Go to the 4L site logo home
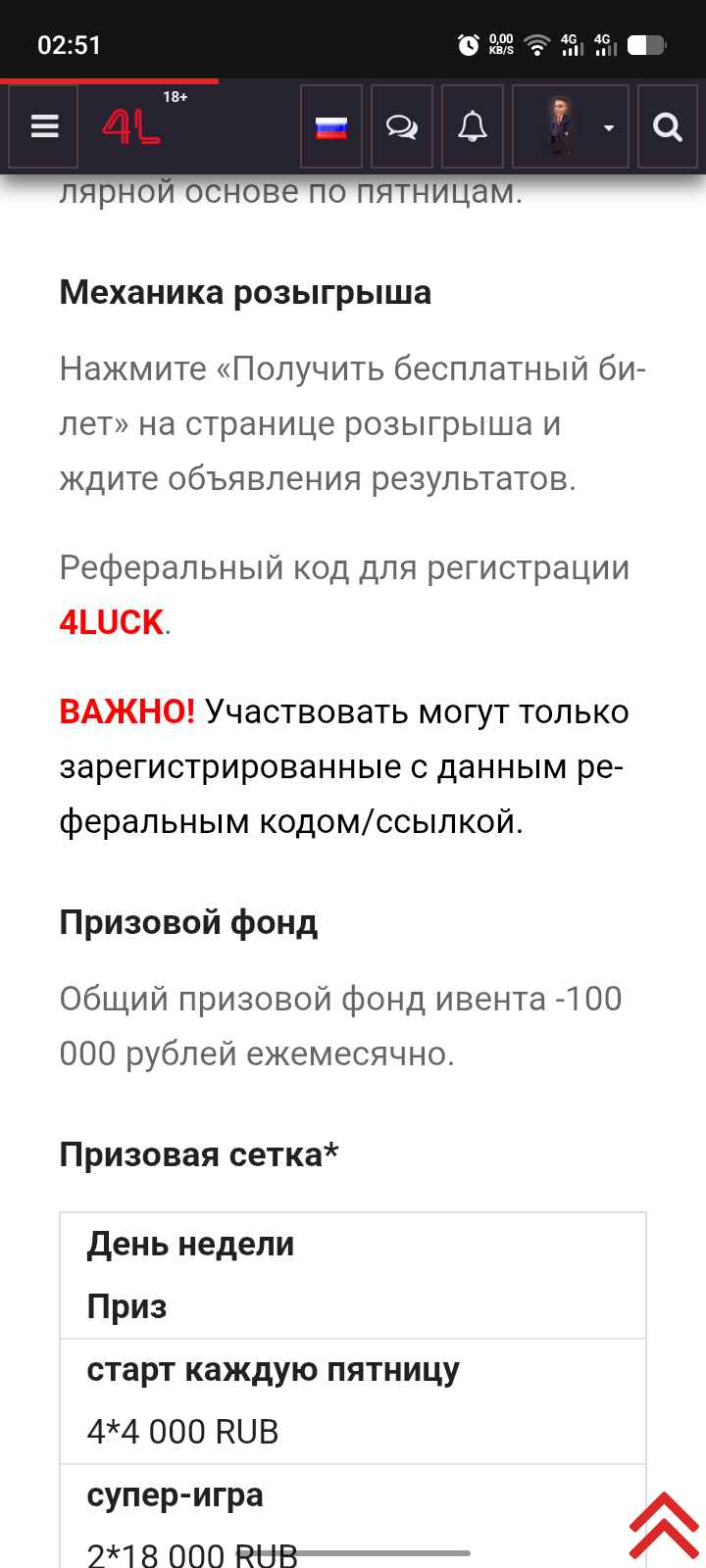706x1568 pixels. (x=132, y=126)
